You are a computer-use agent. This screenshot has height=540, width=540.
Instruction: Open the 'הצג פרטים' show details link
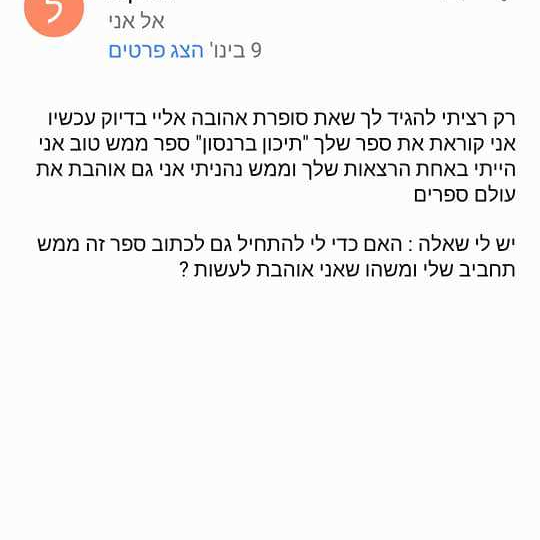pos(156,51)
